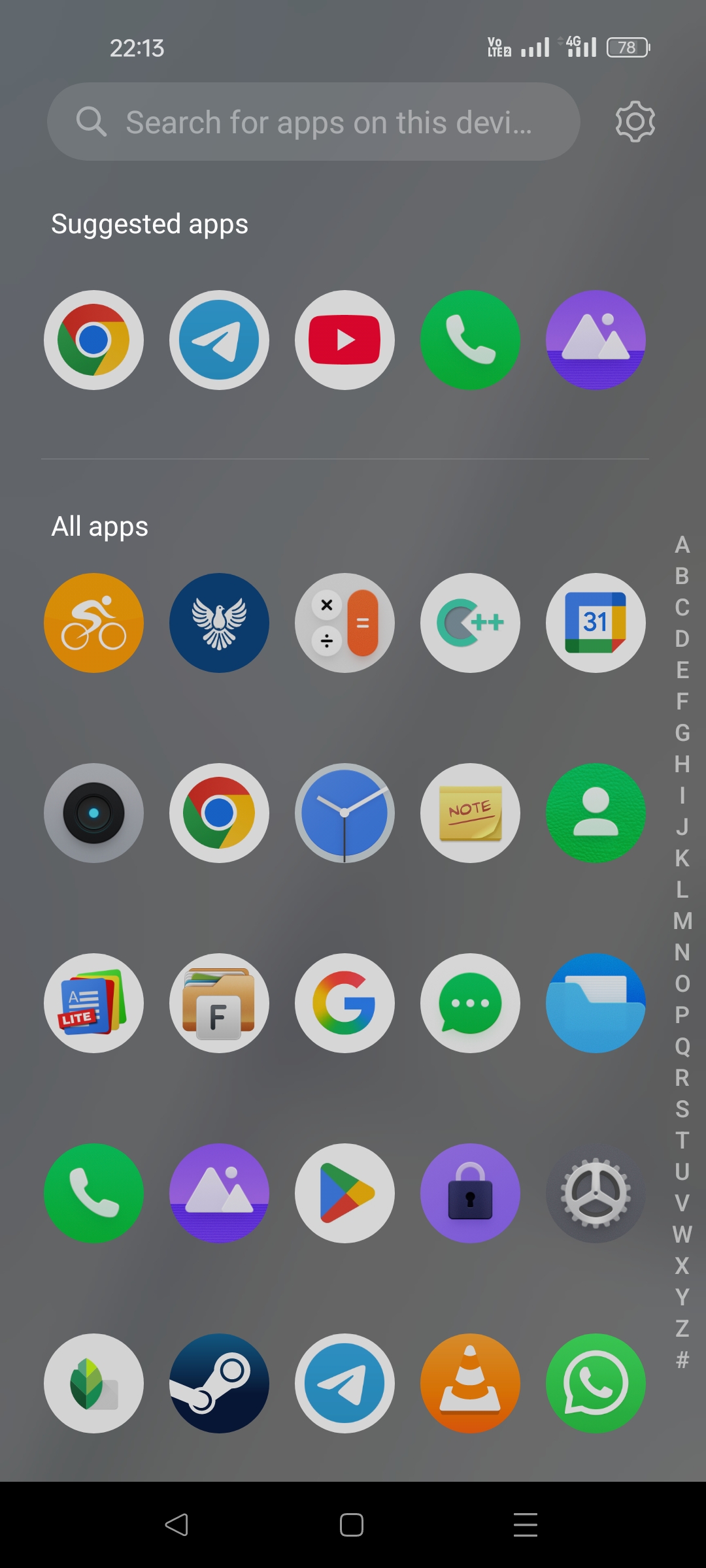Open the Messages app
This screenshot has height=1568, width=706.
click(470, 1003)
